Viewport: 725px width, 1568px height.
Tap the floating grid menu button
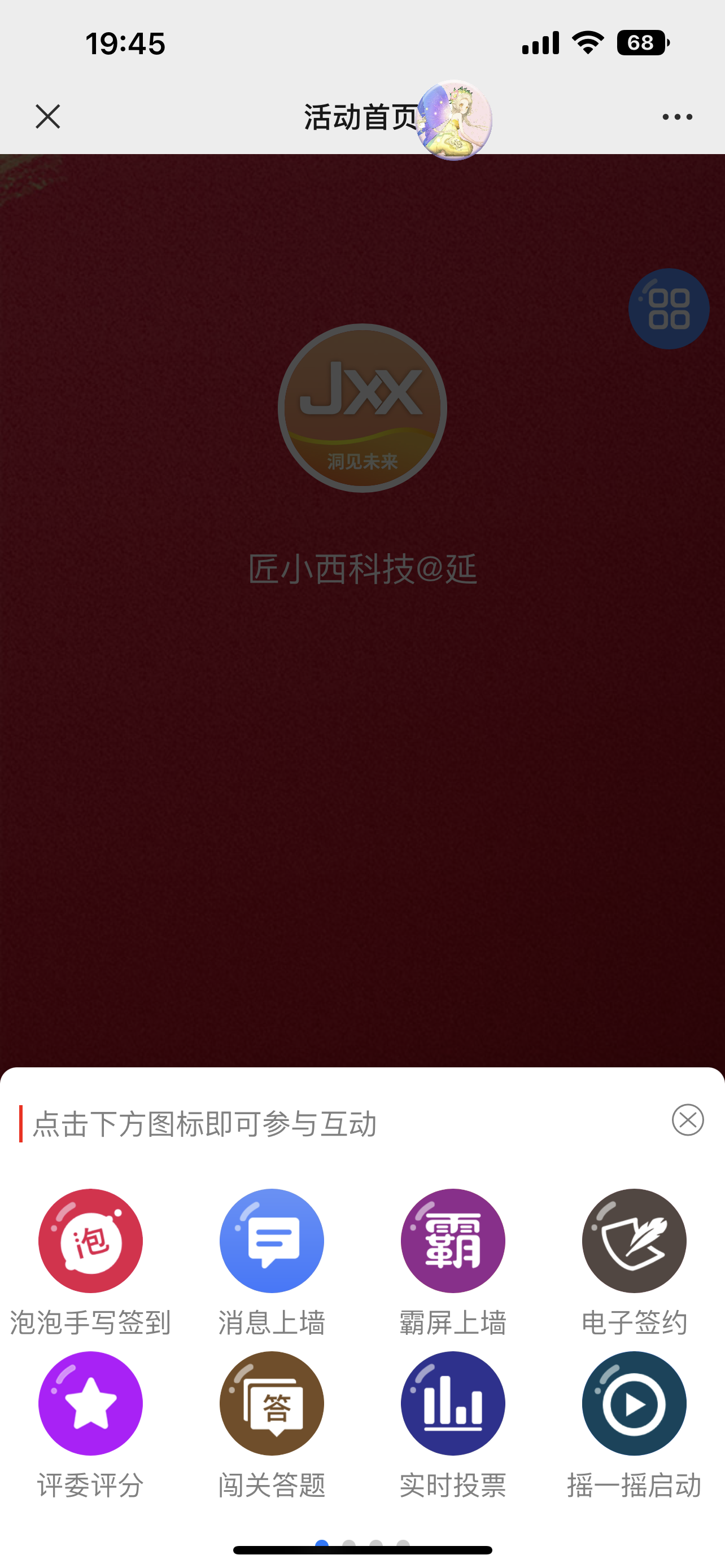(x=669, y=309)
